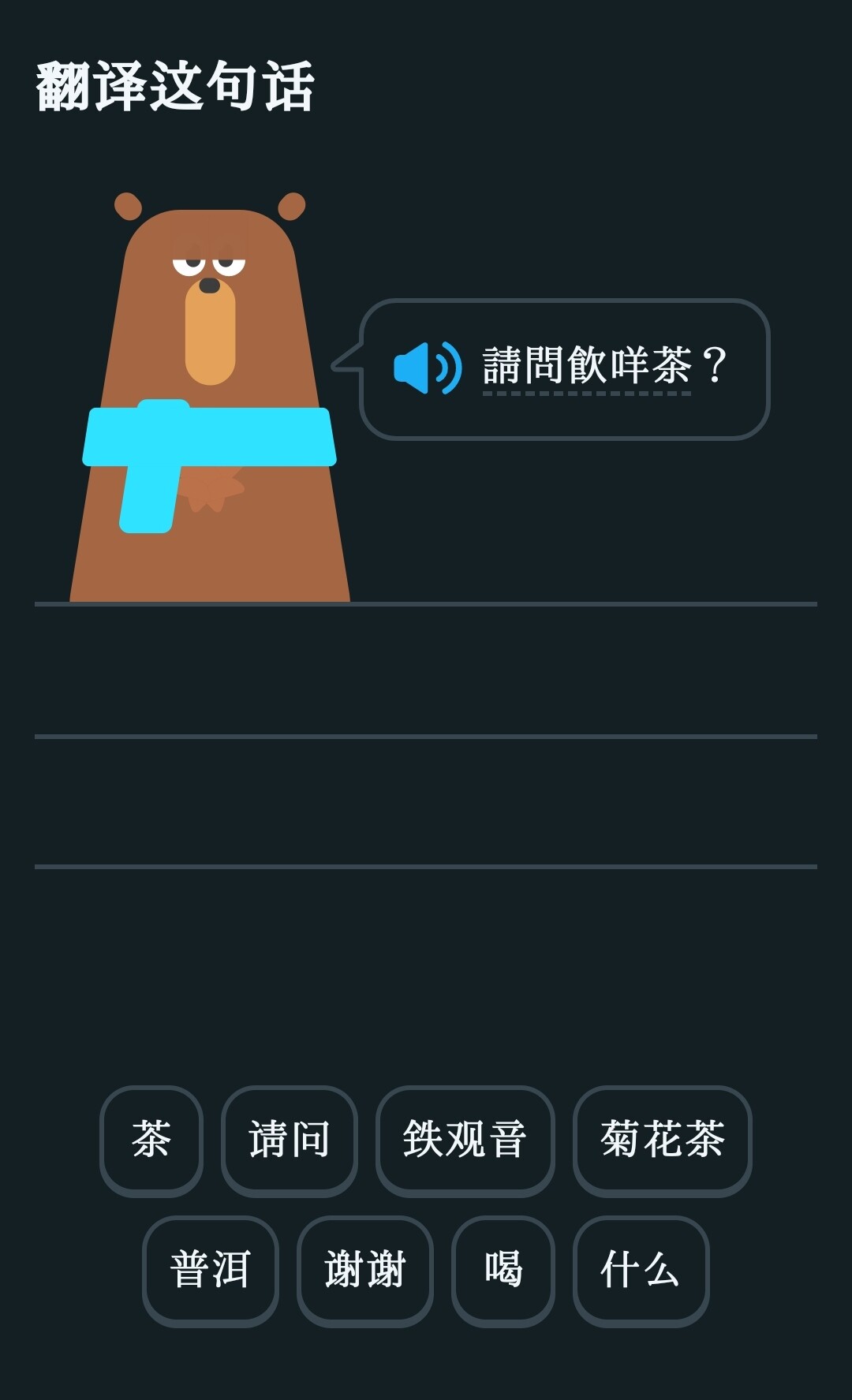Add the 什么 chip to the answer
852x1400 pixels.
pos(641,1271)
